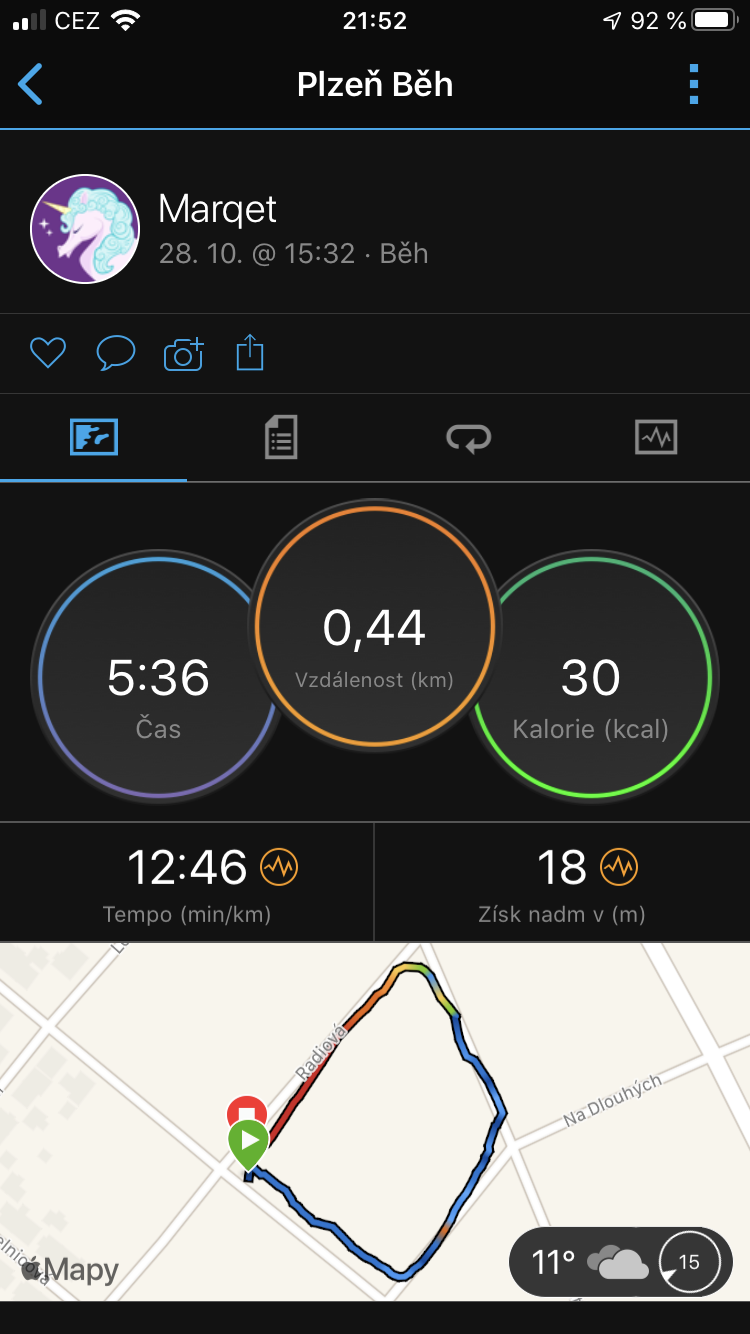
Task: Open the three-dot overflow menu
Action: [x=694, y=85]
